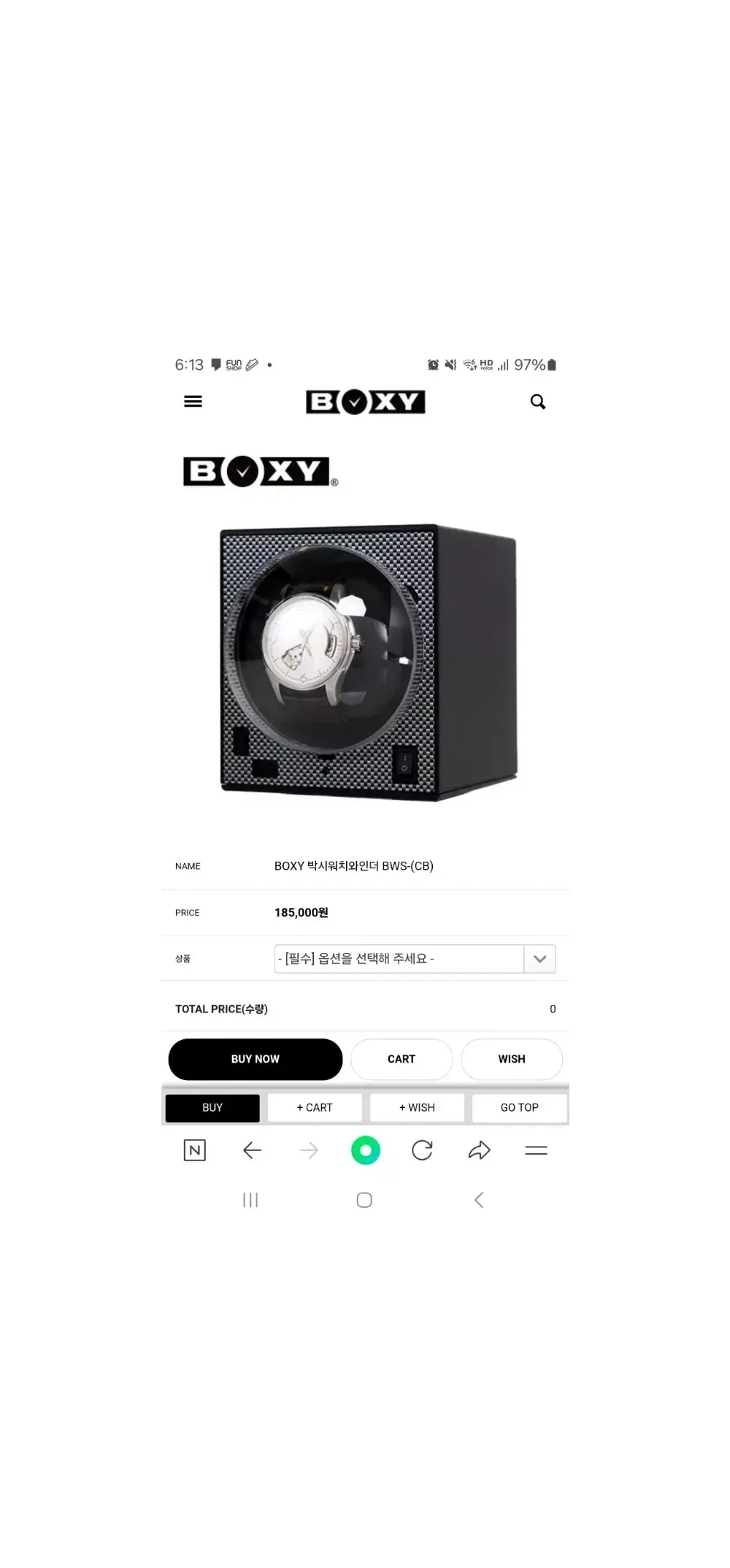Share this page via share arrow

[479, 1151]
